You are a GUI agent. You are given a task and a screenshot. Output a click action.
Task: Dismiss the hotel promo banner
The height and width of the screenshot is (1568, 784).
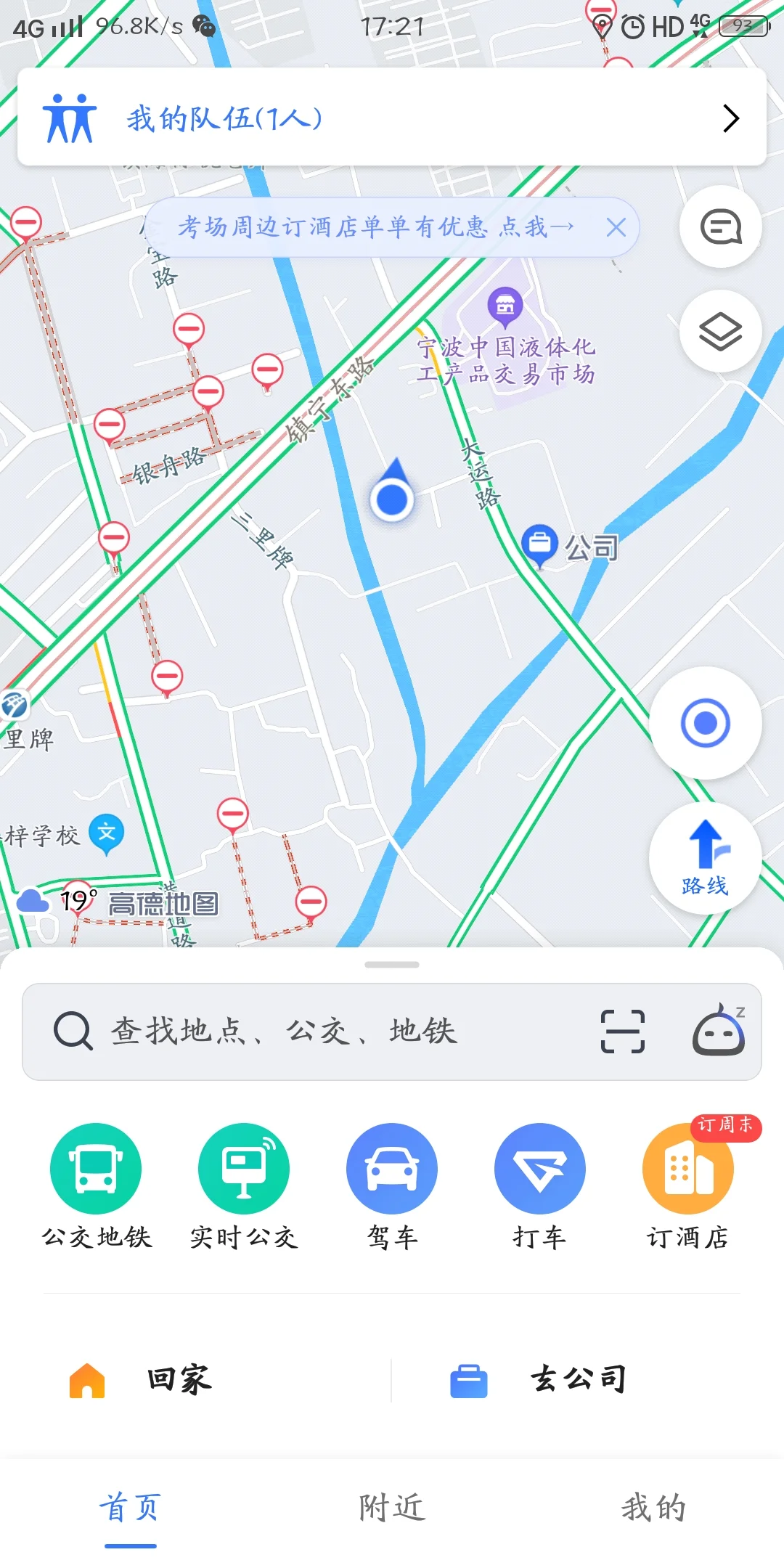click(x=616, y=227)
